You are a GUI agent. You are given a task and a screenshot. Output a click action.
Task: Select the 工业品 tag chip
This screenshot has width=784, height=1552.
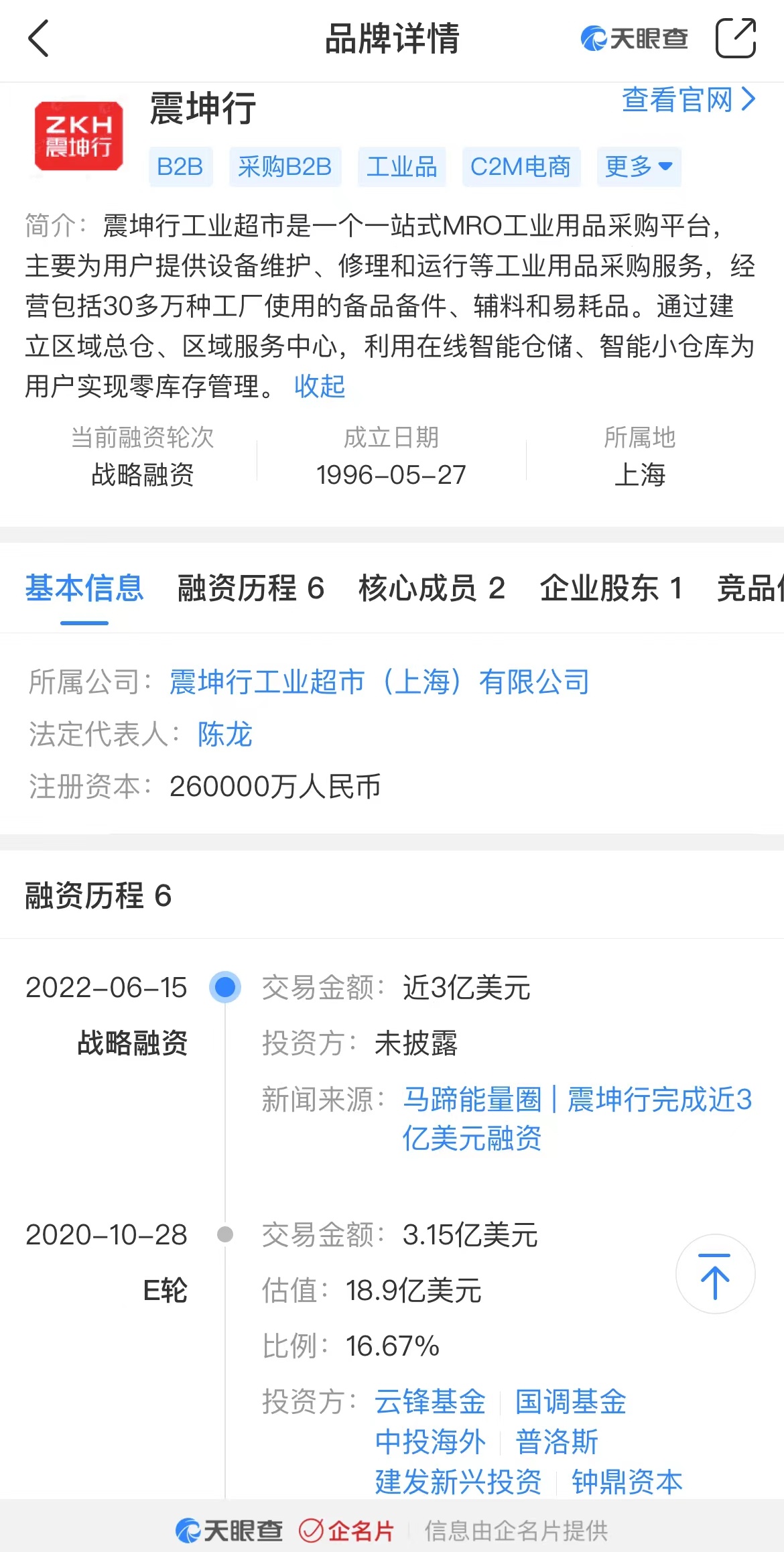(x=402, y=167)
